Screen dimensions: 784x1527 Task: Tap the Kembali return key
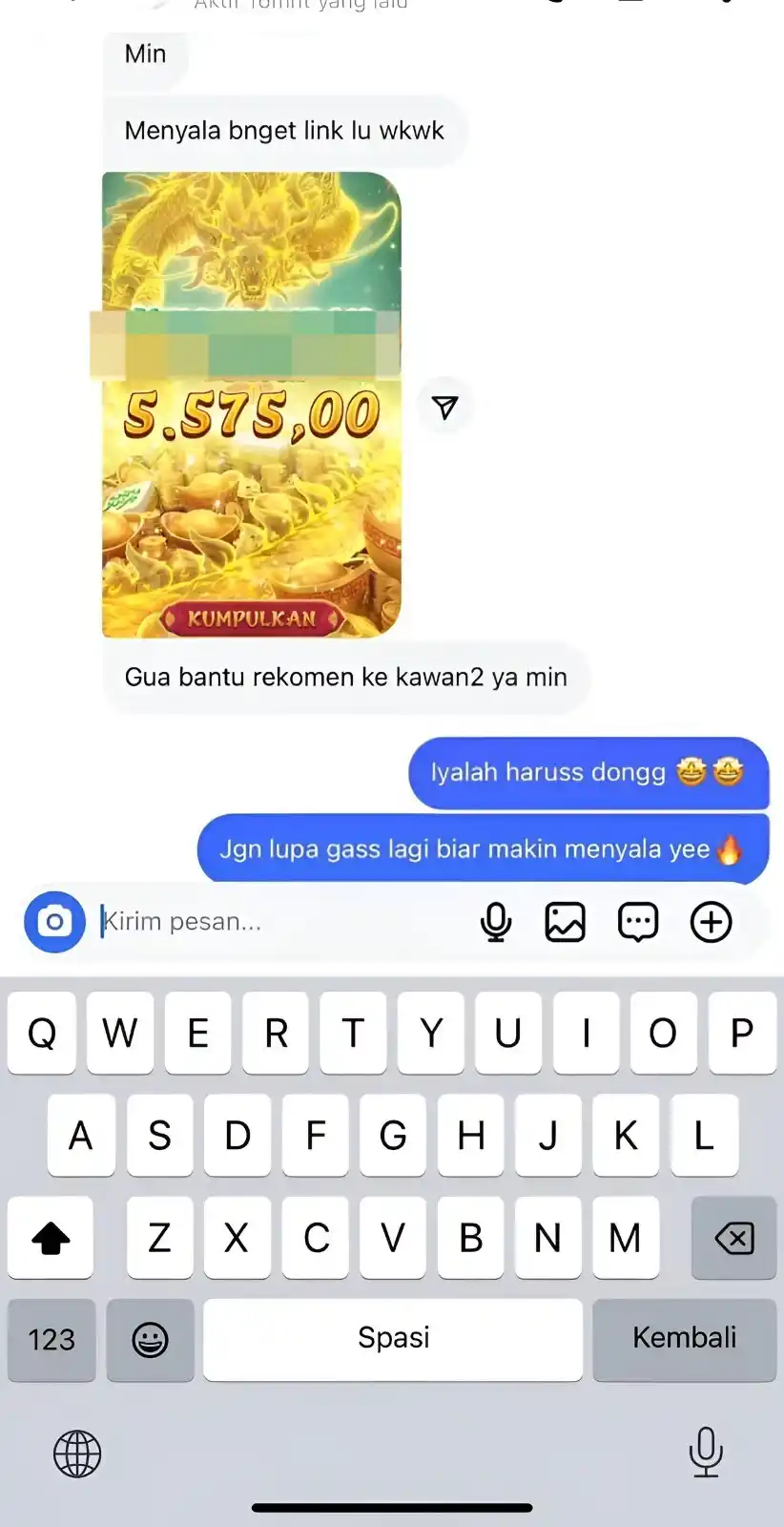[x=684, y=1339]
